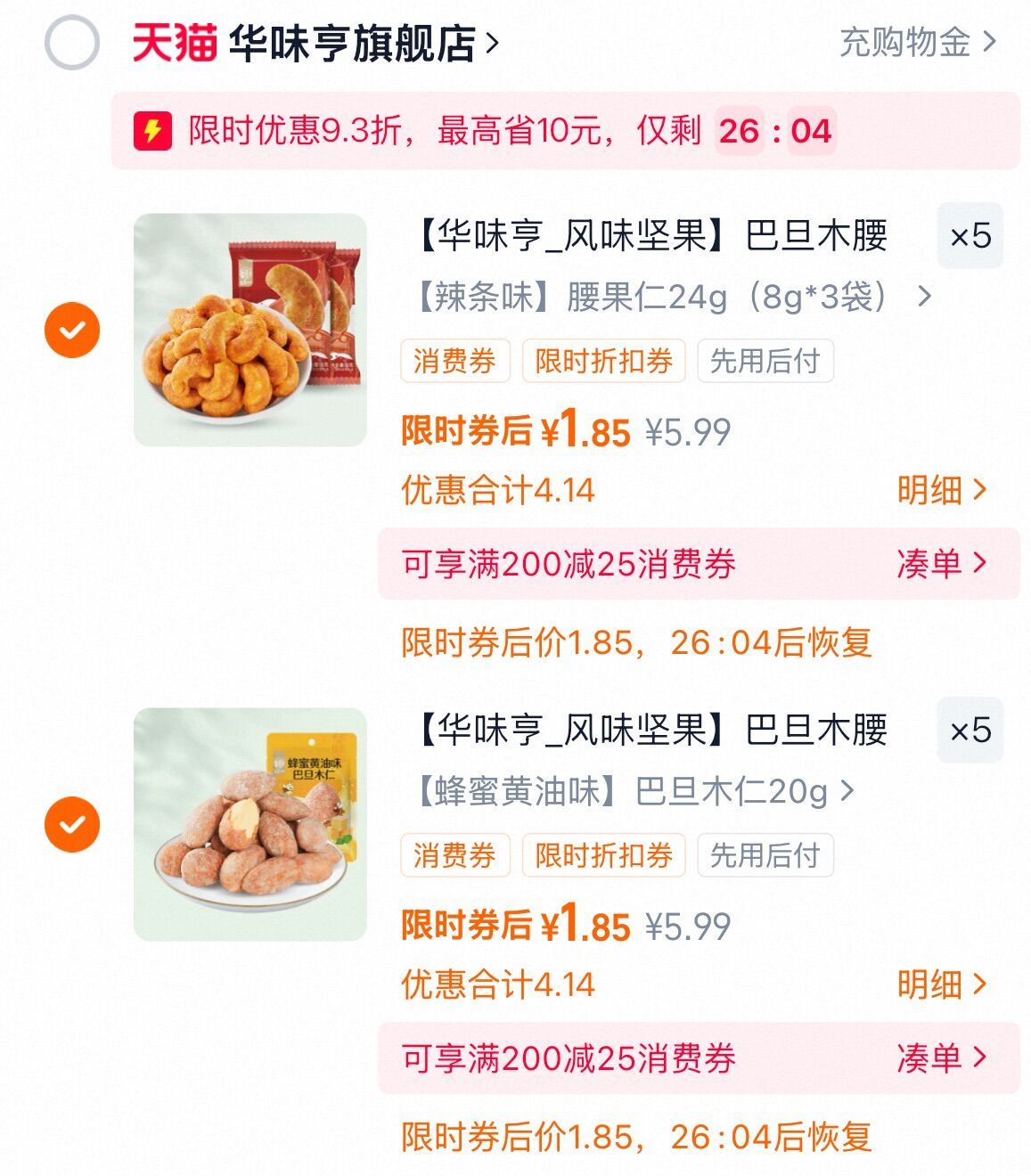Open the 华味亨旗舰店 store page

[x=361, y=44]
